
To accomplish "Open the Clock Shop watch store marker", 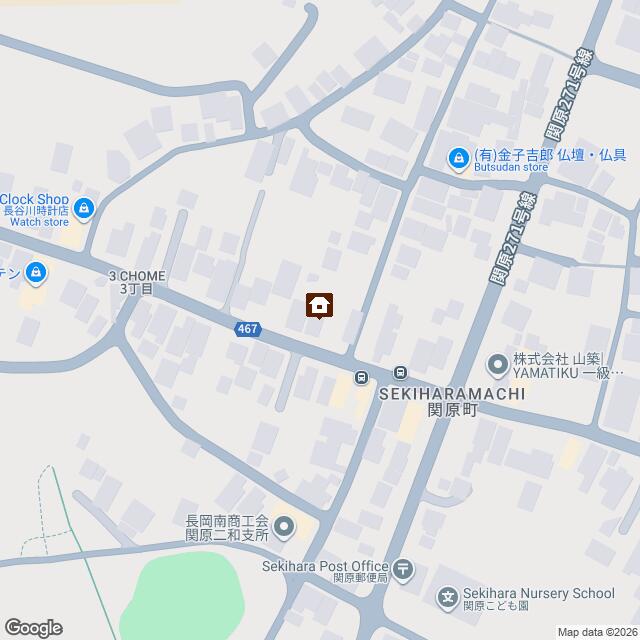I will click(83, 208).
